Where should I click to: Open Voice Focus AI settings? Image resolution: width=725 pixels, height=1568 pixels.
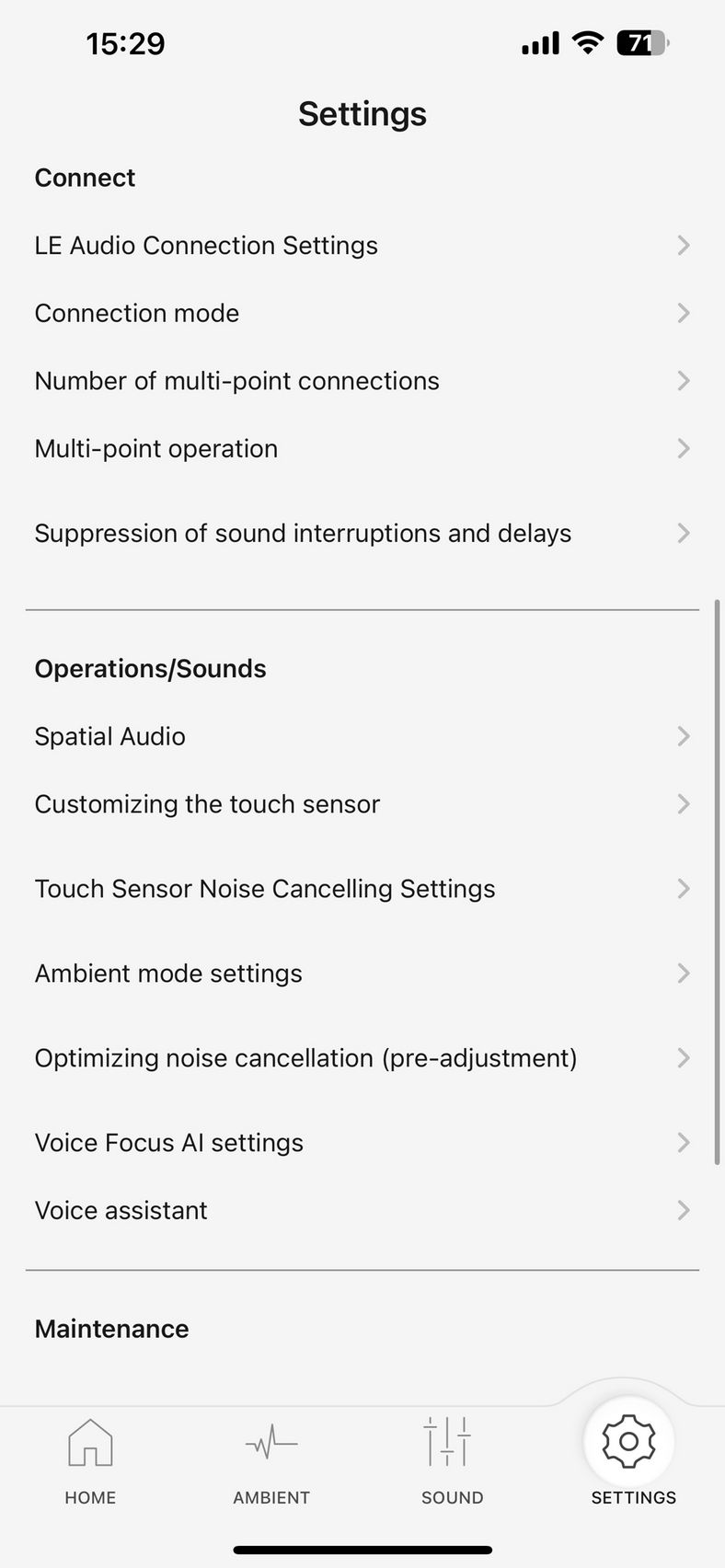(362, 1143)
